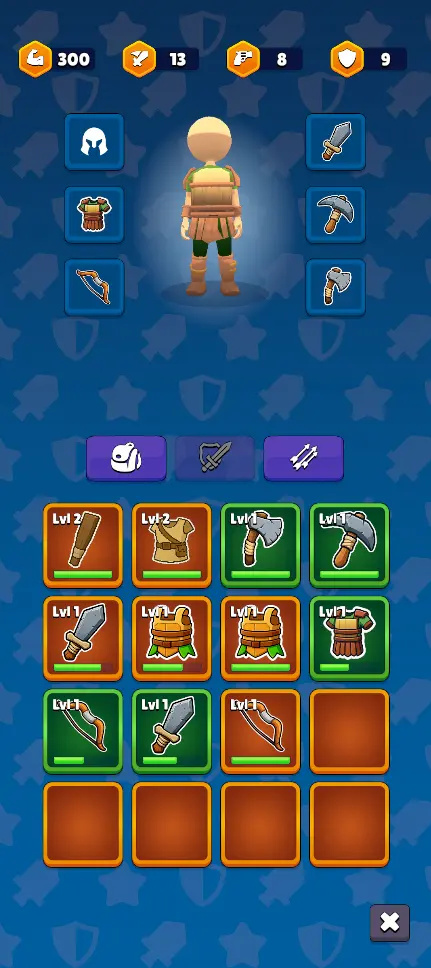Choose the green-framed Lvl 1 sword
This screenshot has width=431, height=968.
coord(172,732)
